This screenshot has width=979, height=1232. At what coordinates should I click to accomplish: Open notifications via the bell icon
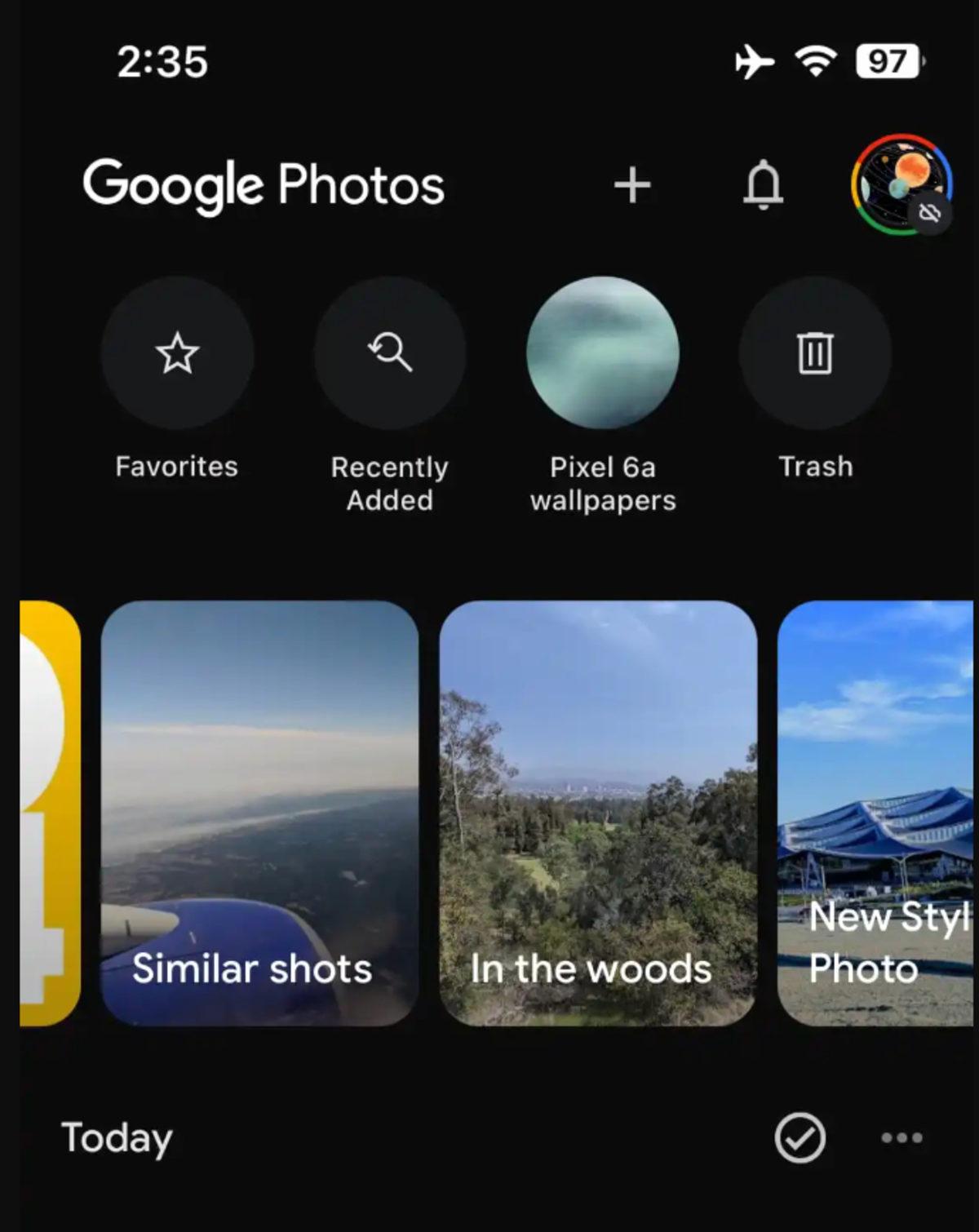tap(764, 184)
